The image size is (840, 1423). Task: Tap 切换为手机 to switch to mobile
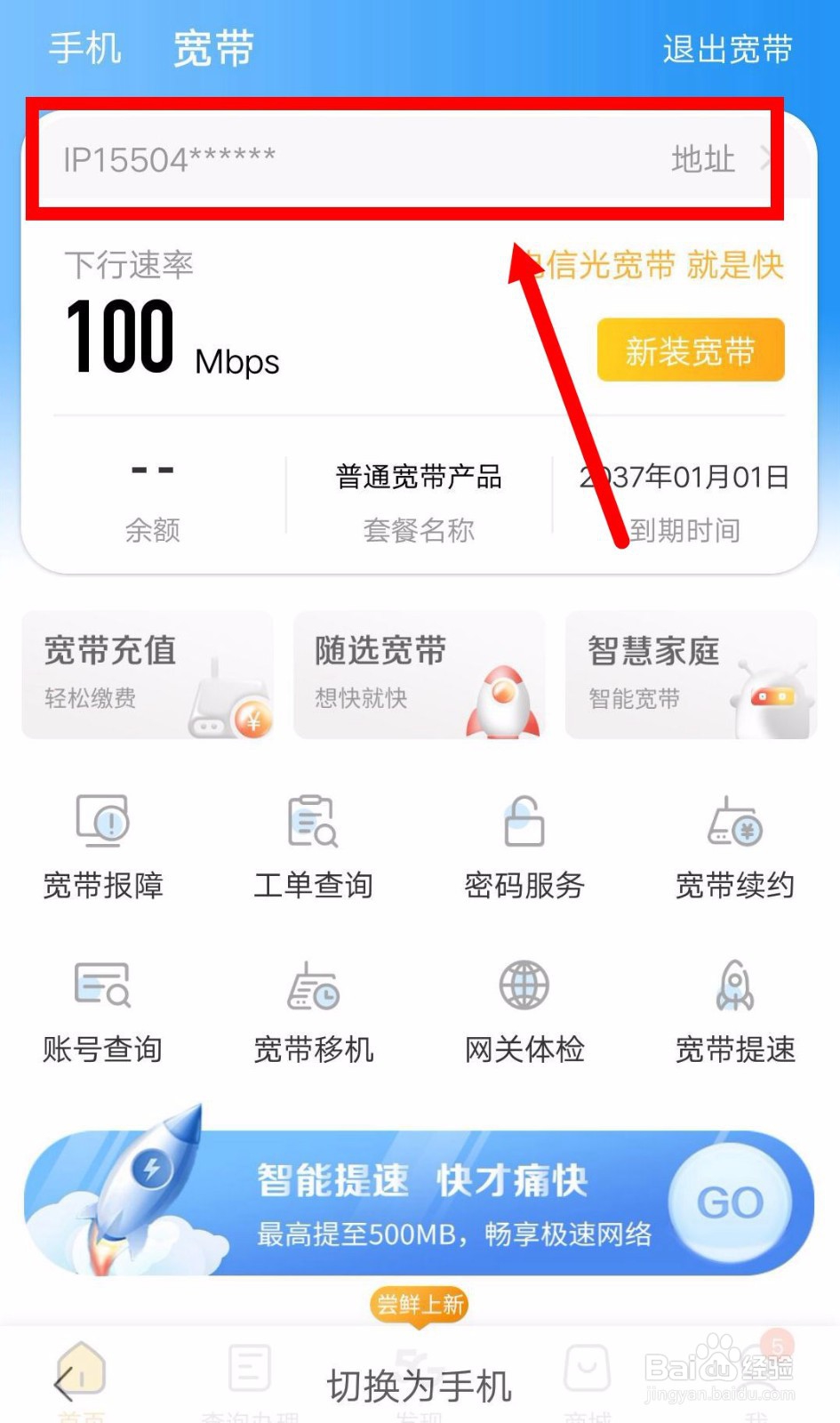420,1383
